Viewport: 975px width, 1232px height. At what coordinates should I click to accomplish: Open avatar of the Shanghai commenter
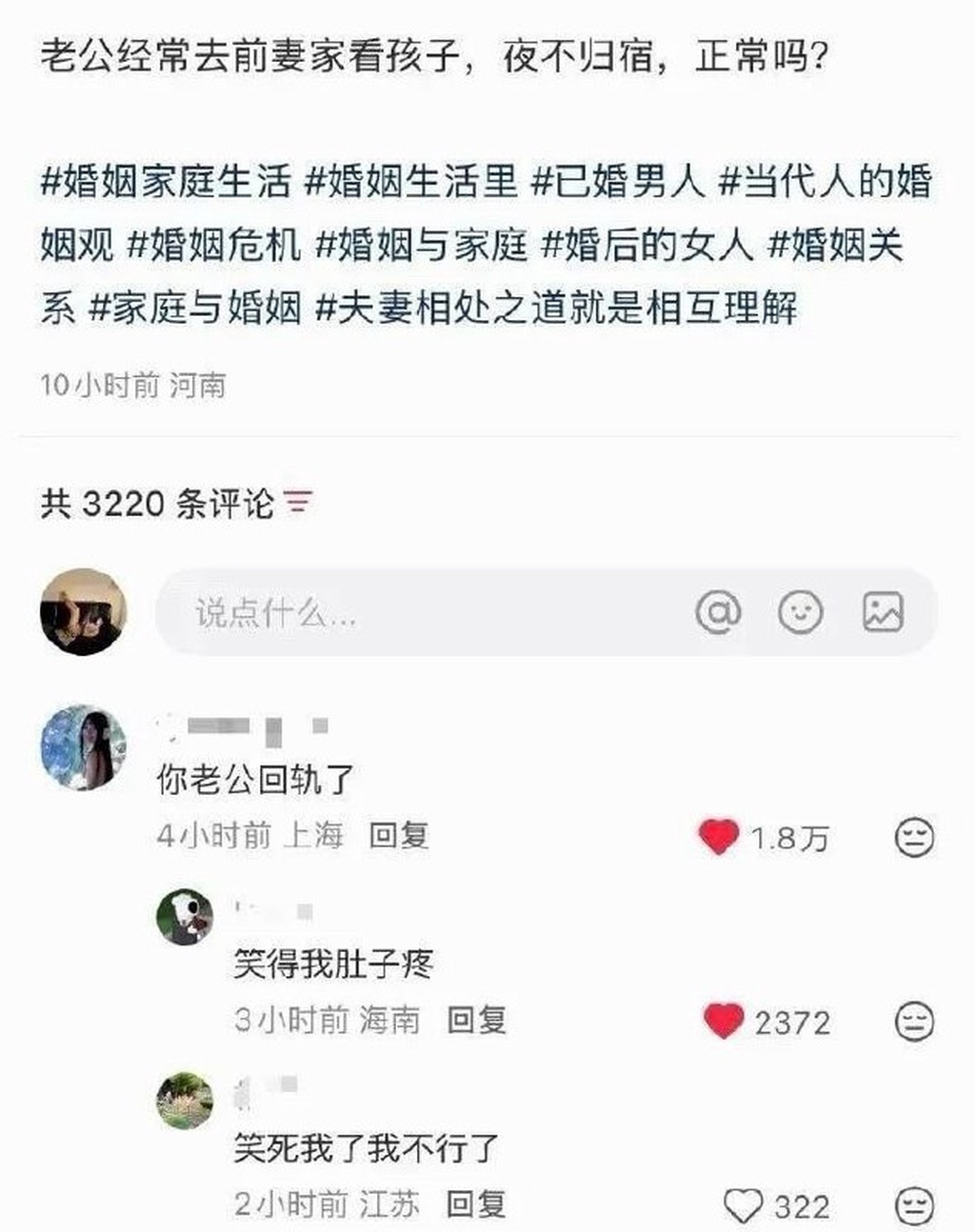[x=84, y=748]
